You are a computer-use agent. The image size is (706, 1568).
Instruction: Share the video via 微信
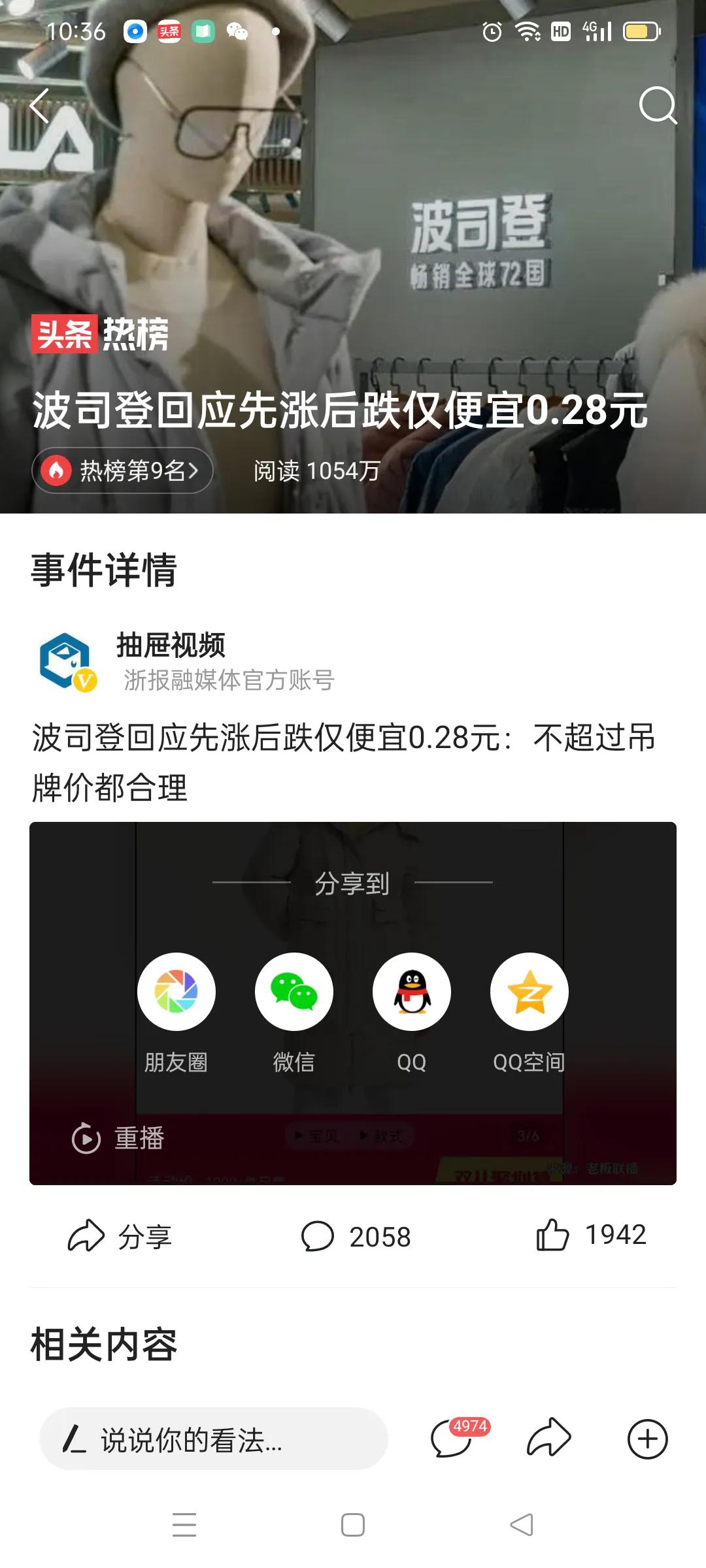[294, 990]
